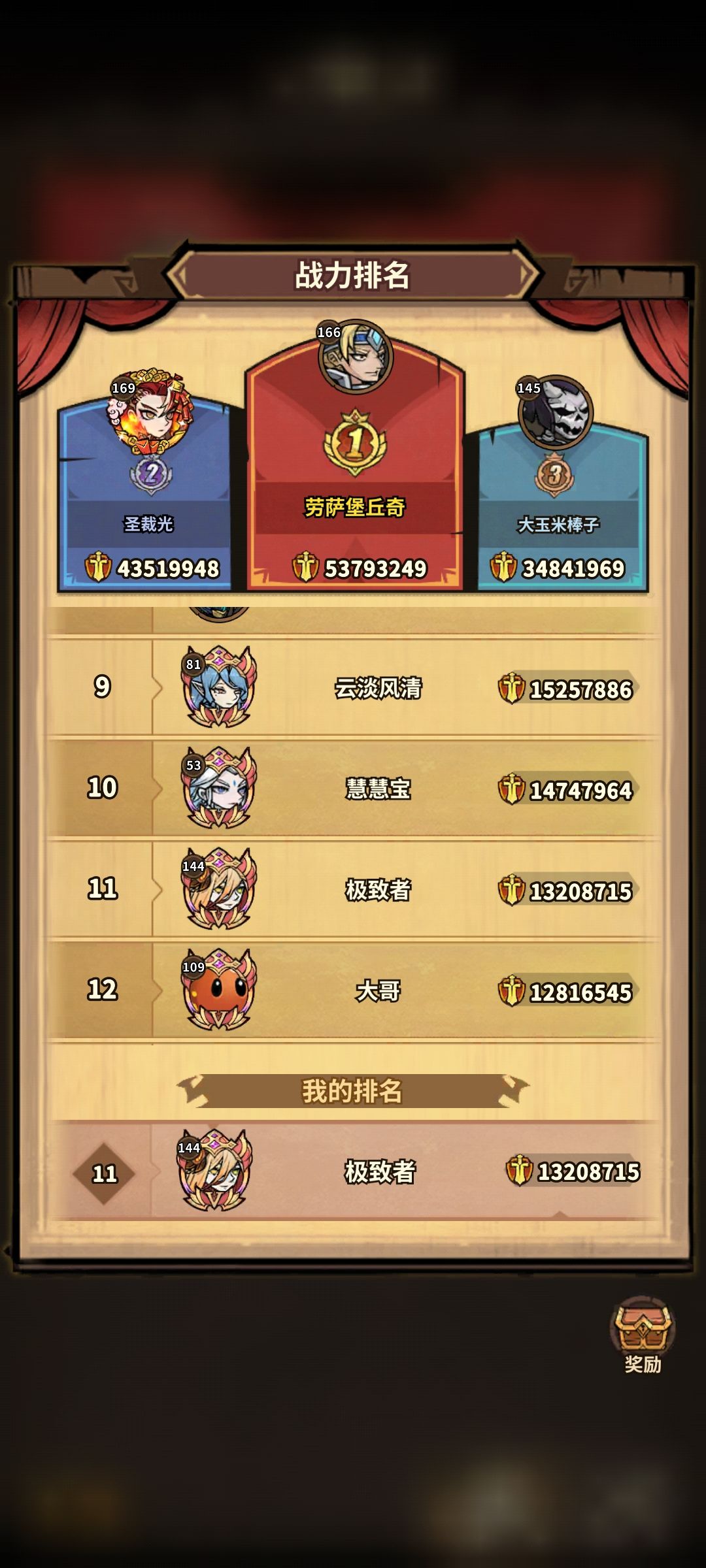
Task: Open rank 12 player 大哥
Action: (353, 990)
